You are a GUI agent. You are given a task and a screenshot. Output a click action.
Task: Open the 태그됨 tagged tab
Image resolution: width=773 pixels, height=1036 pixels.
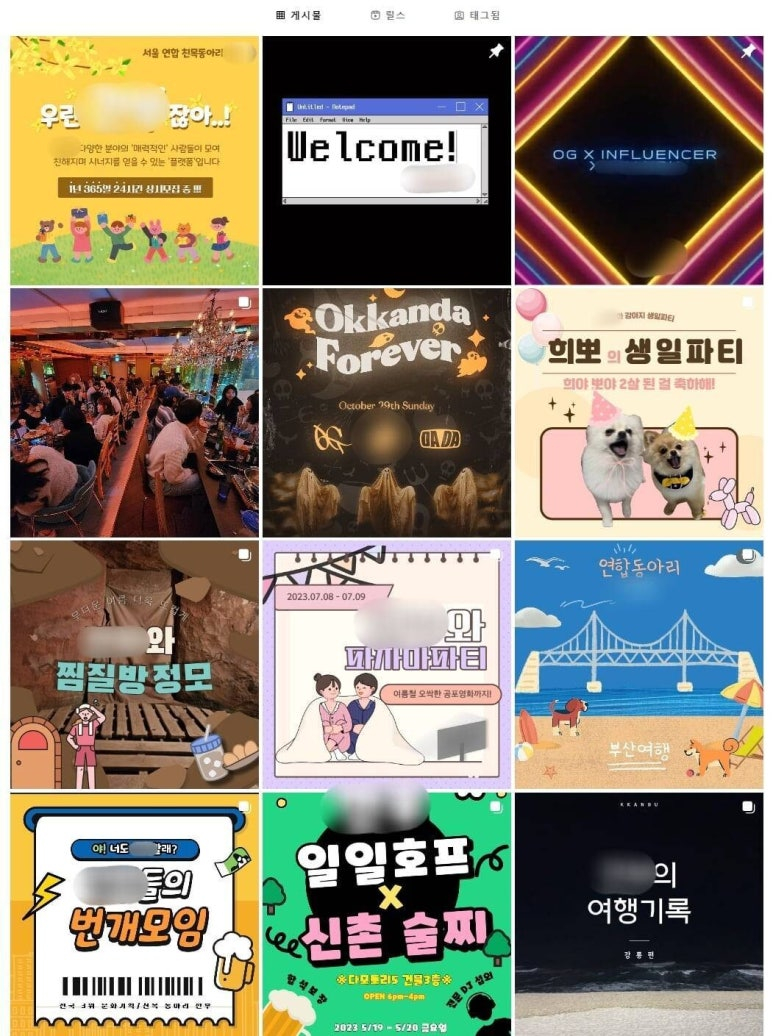point(477,15)
